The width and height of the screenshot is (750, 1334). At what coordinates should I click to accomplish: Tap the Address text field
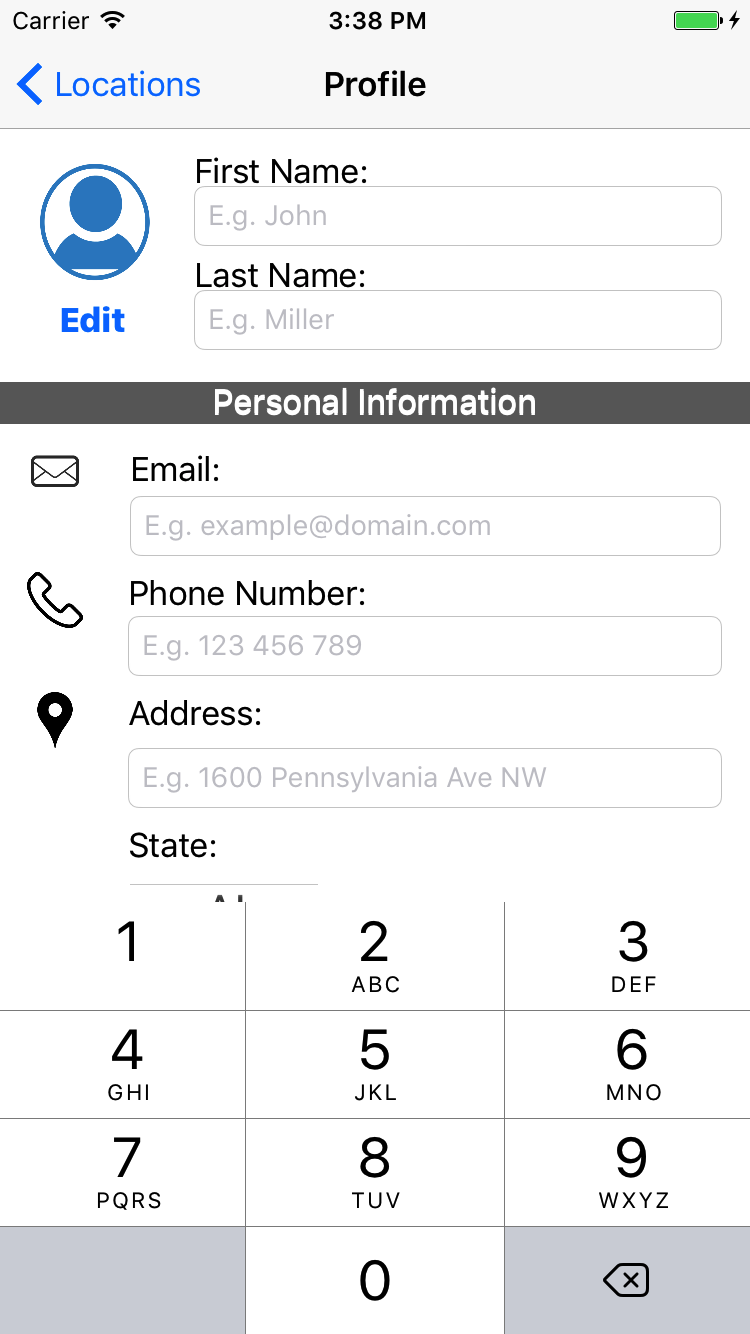(425, 778)
